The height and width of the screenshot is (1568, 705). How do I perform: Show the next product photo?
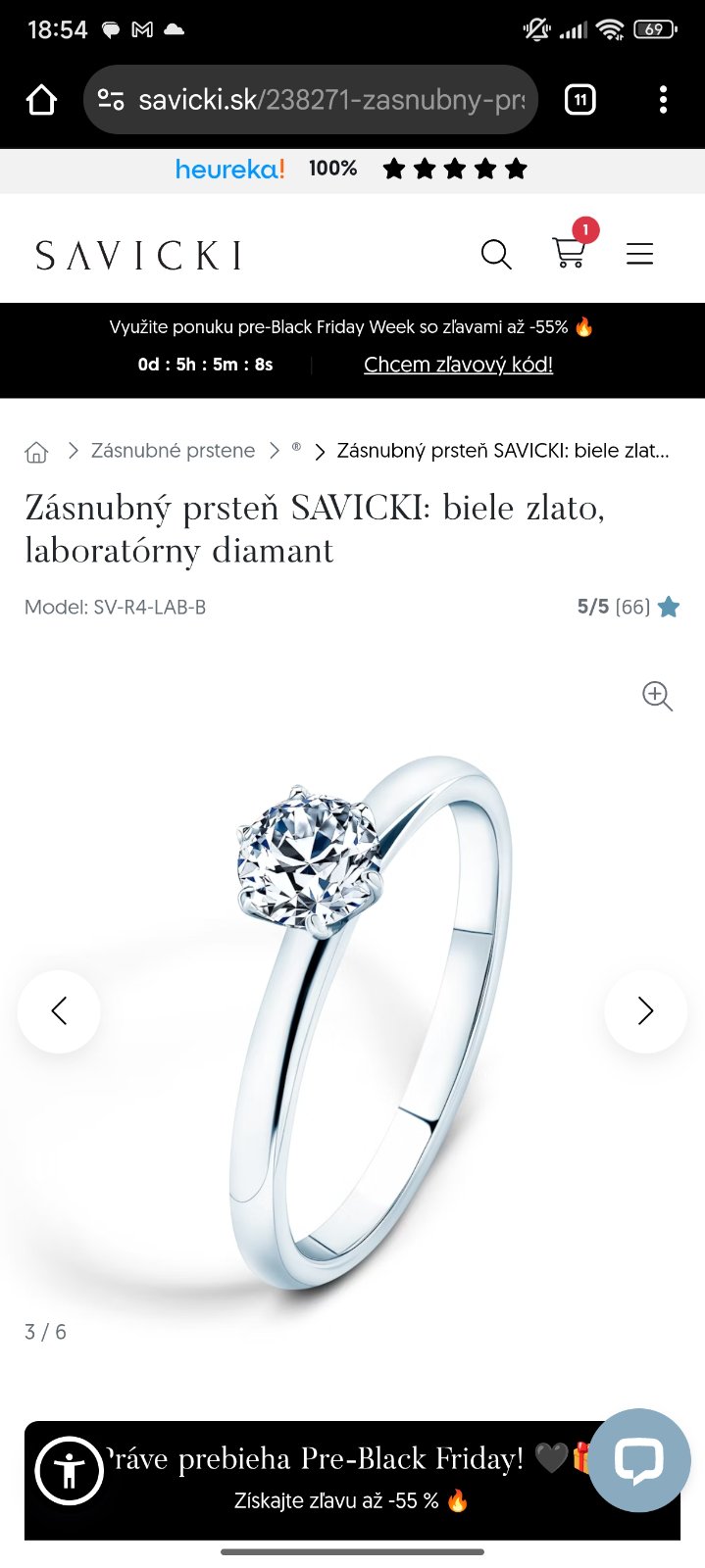645,1011
